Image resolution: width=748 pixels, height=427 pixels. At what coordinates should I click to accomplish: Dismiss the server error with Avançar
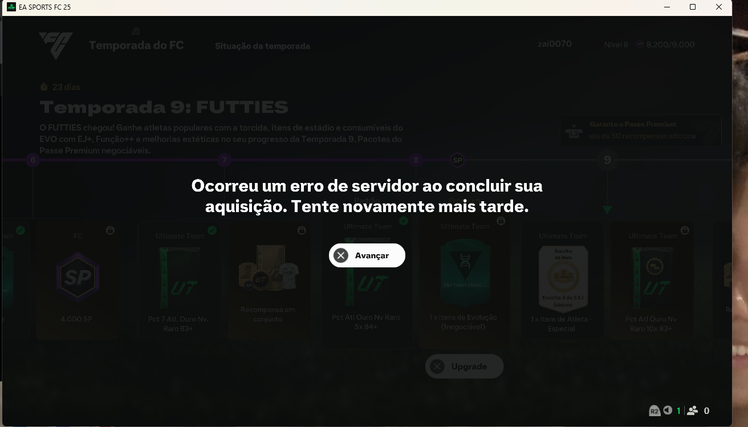pos(367,256)
